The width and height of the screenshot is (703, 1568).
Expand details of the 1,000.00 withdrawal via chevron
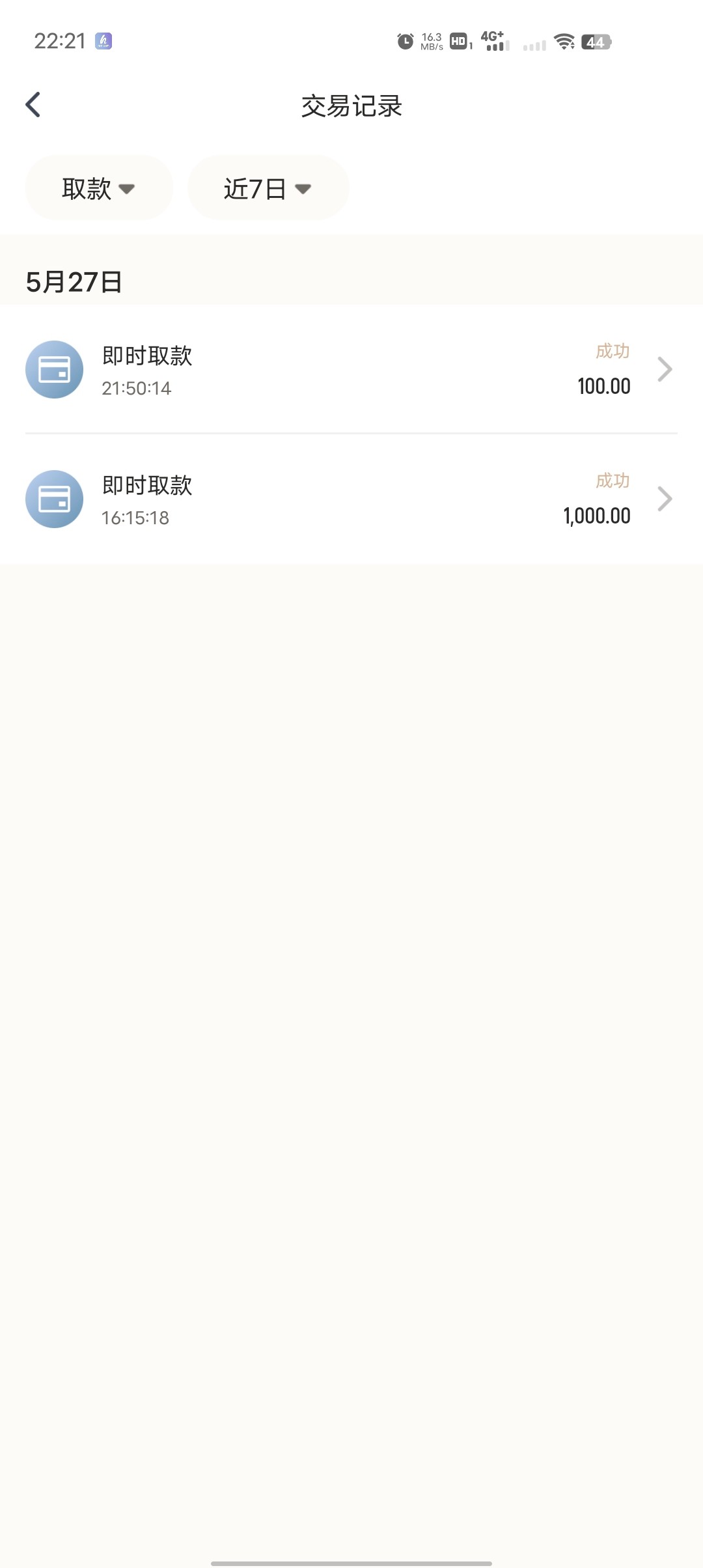pos(665,499)
